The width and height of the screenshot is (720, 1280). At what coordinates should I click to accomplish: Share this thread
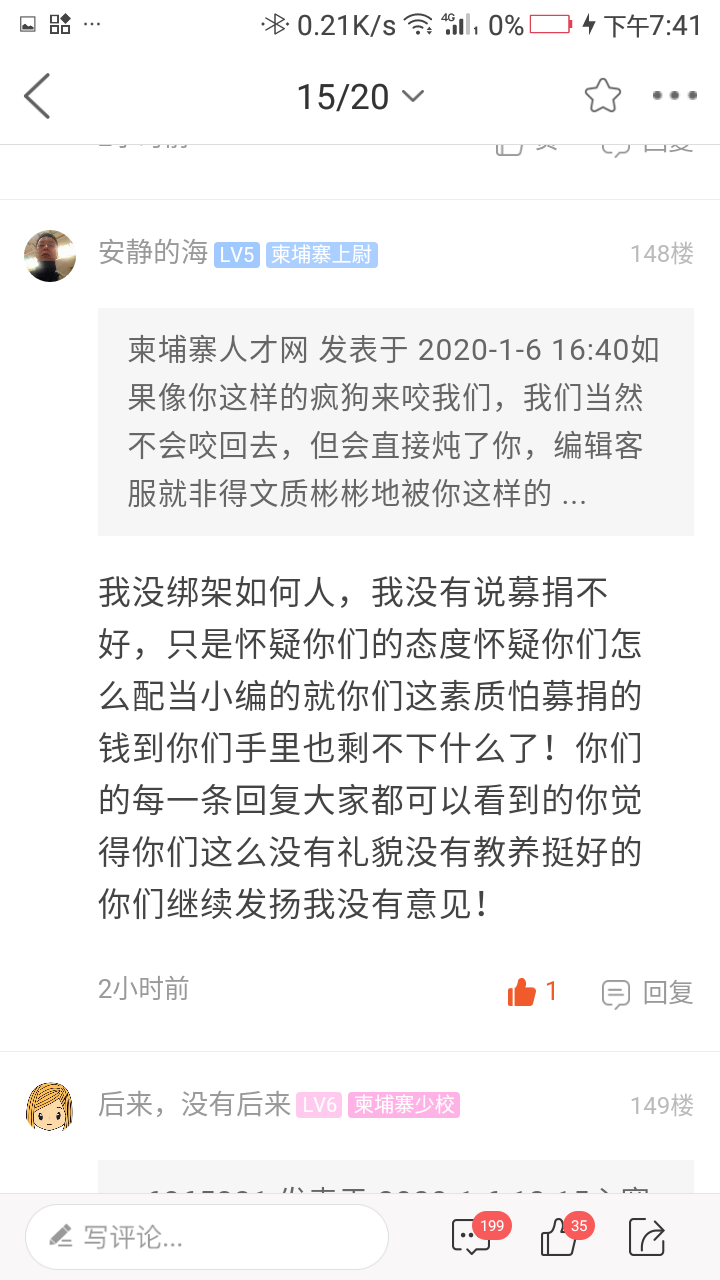pyautogui.click(x=646, y=1238)
